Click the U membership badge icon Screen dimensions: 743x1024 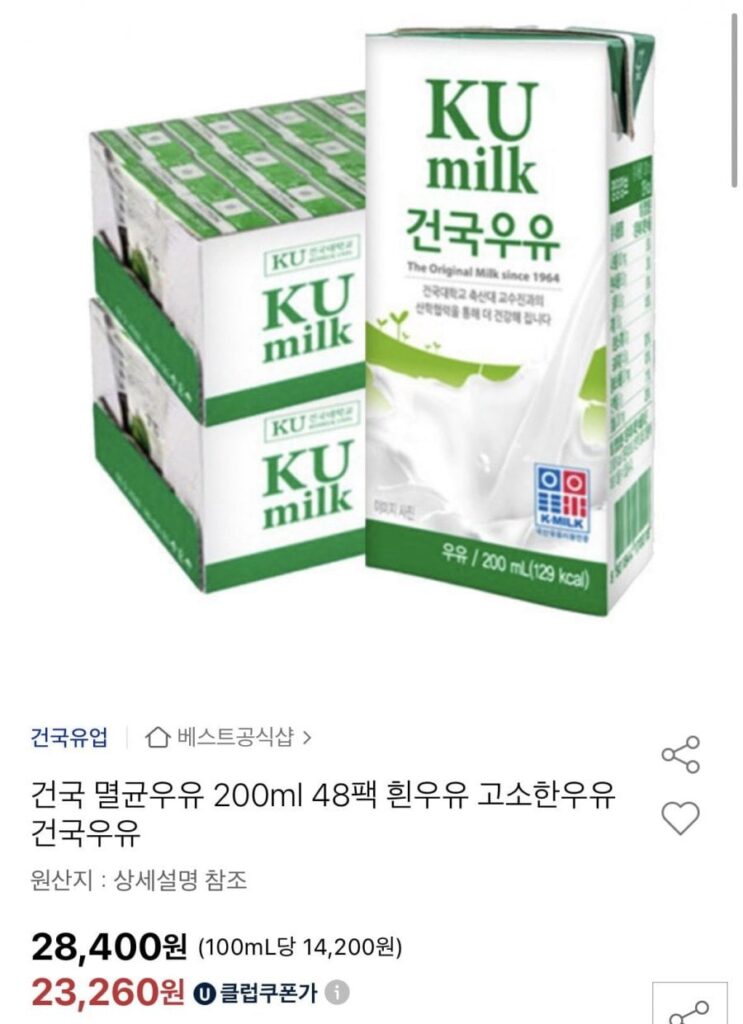point(207,991)
